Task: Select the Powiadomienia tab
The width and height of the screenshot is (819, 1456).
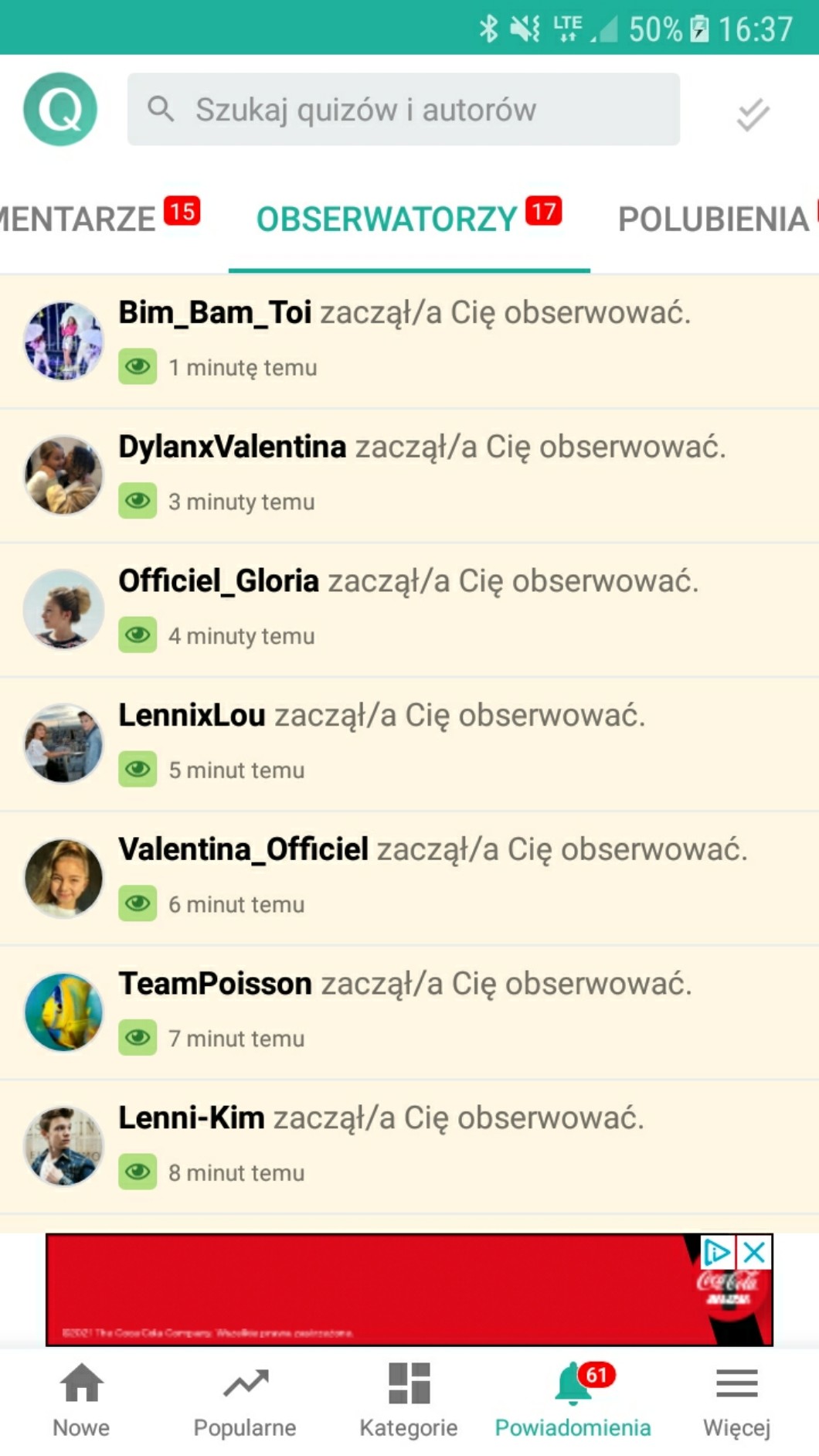Action: tap(573, 1400)
